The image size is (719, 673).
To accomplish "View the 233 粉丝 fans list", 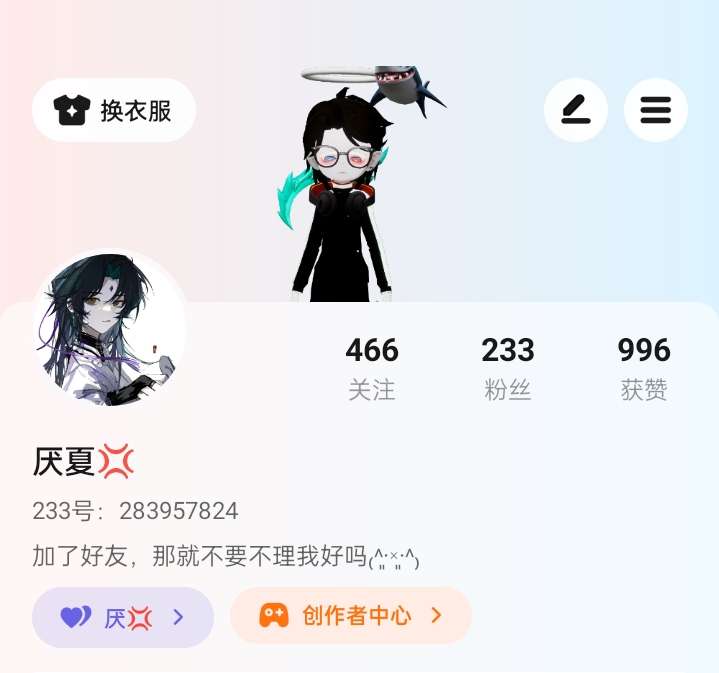I will click(x=508, y=367).
